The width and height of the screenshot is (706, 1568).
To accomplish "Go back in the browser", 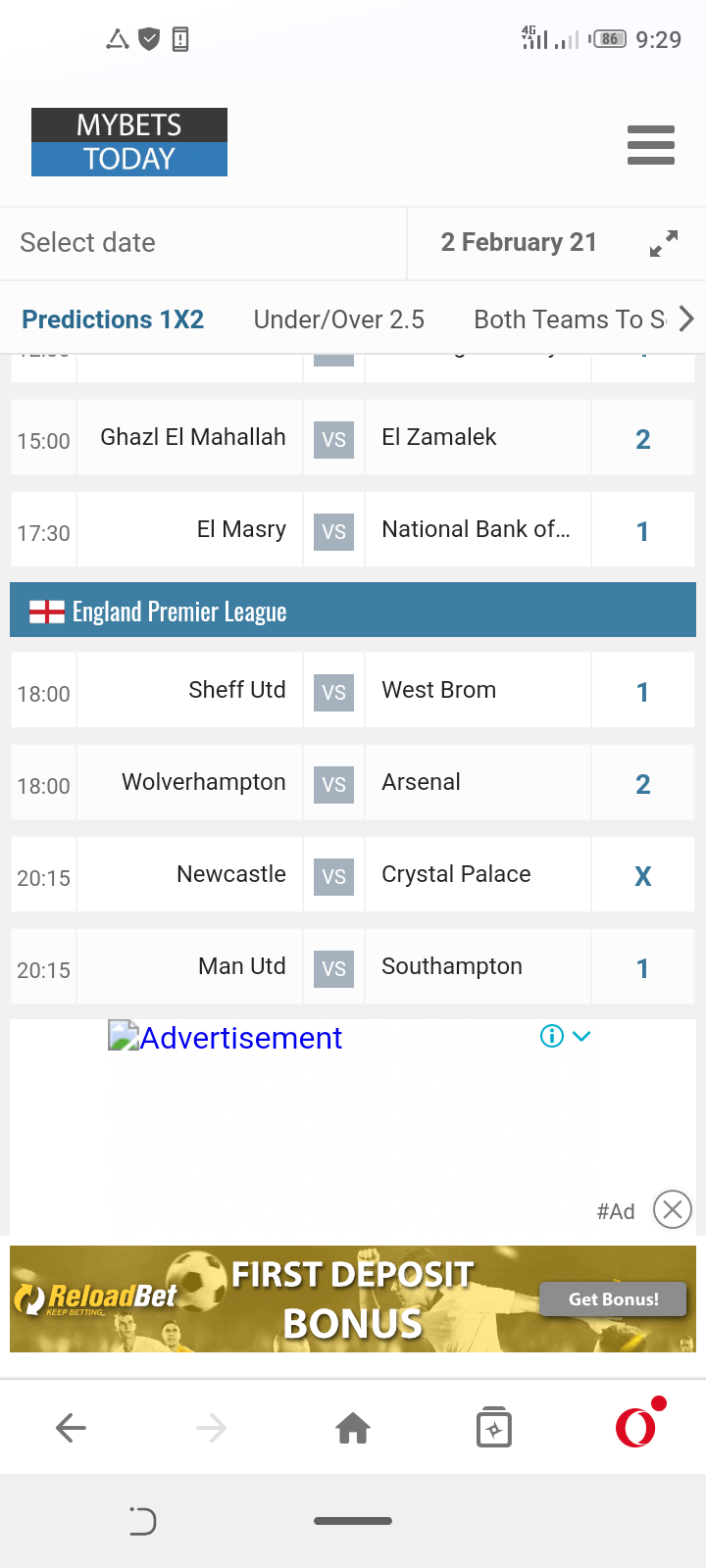I will pos(71,1428).
